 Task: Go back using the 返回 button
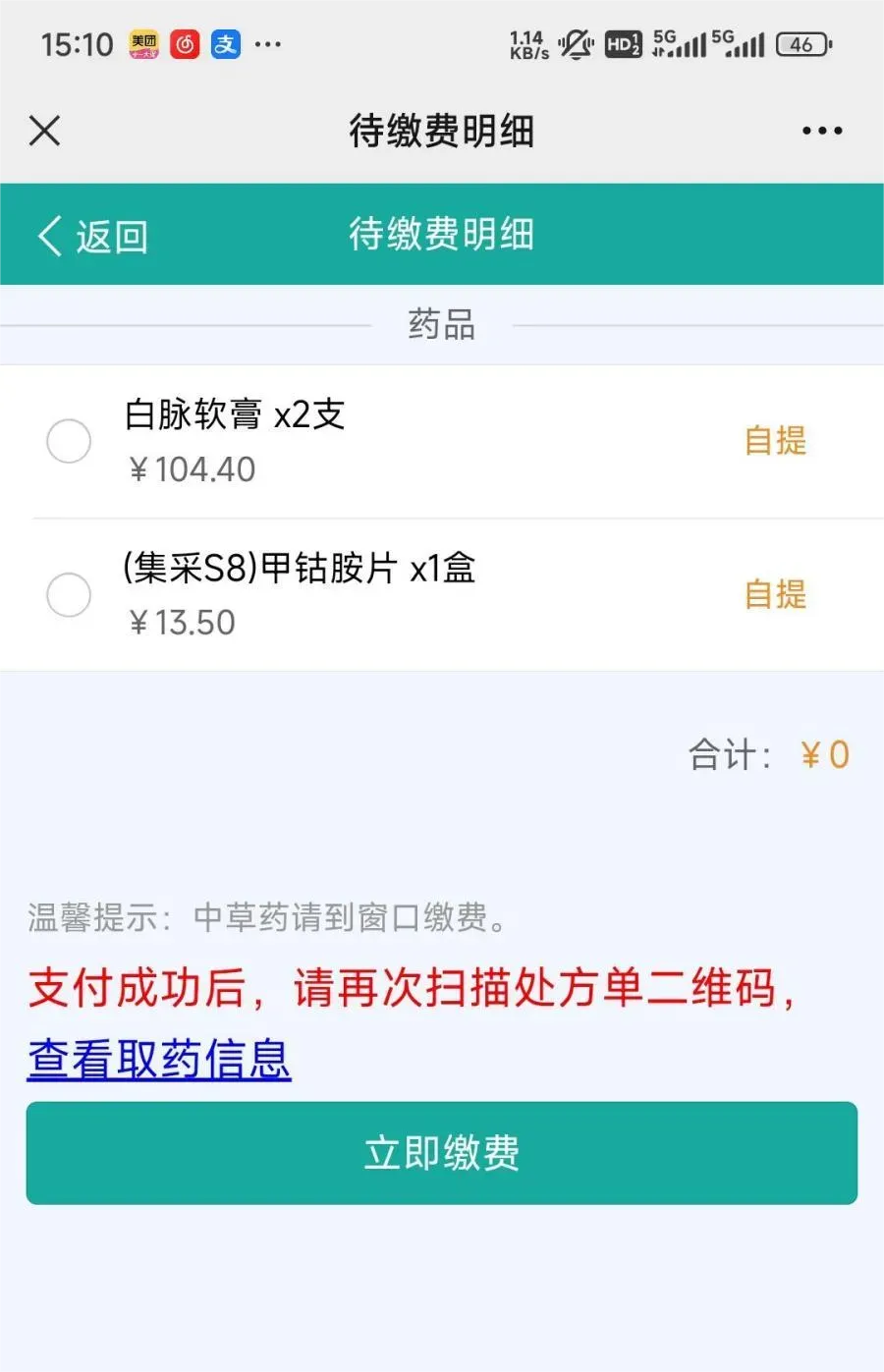[92, 236]
